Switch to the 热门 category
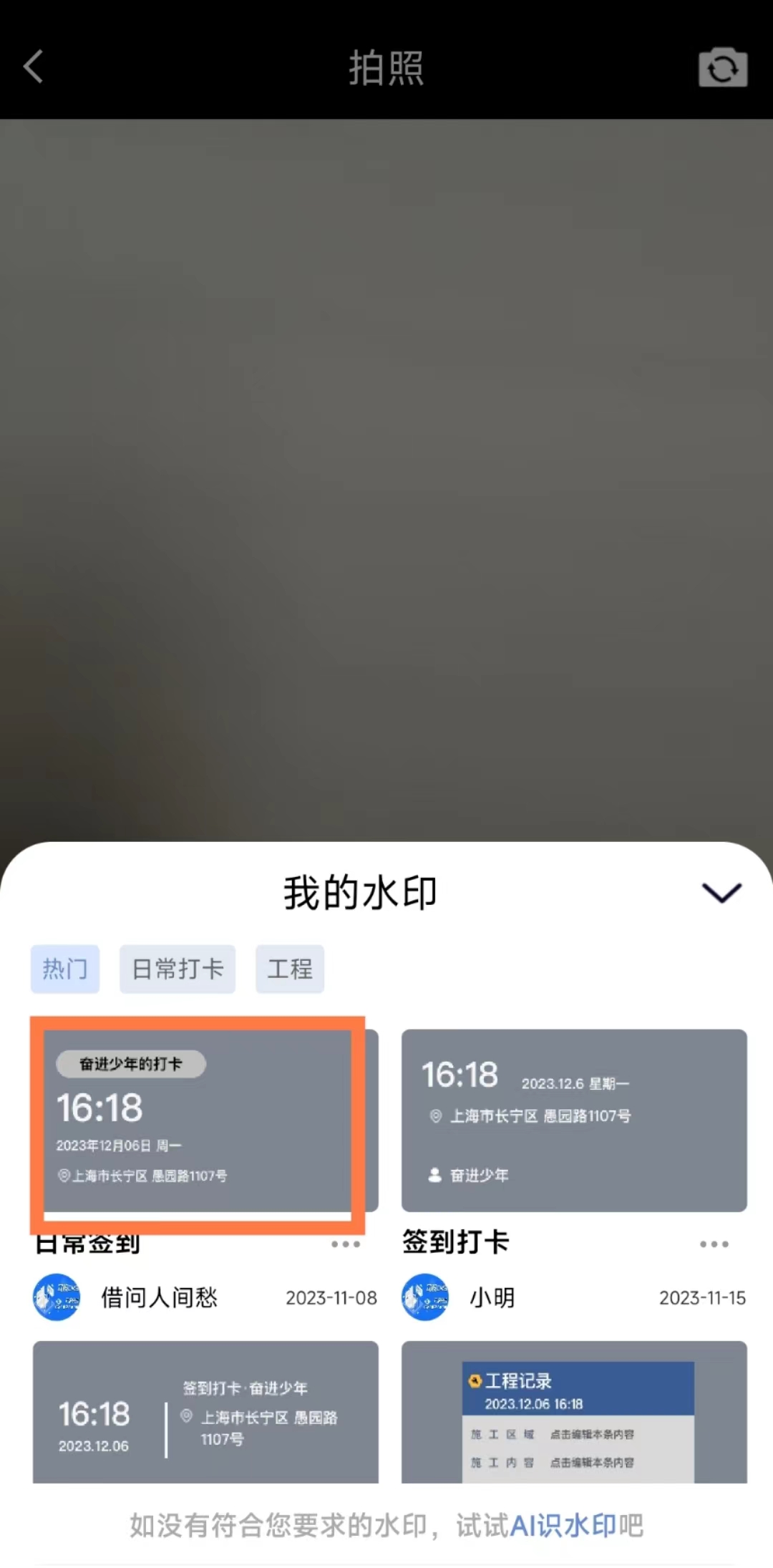 tap(65, 969)
